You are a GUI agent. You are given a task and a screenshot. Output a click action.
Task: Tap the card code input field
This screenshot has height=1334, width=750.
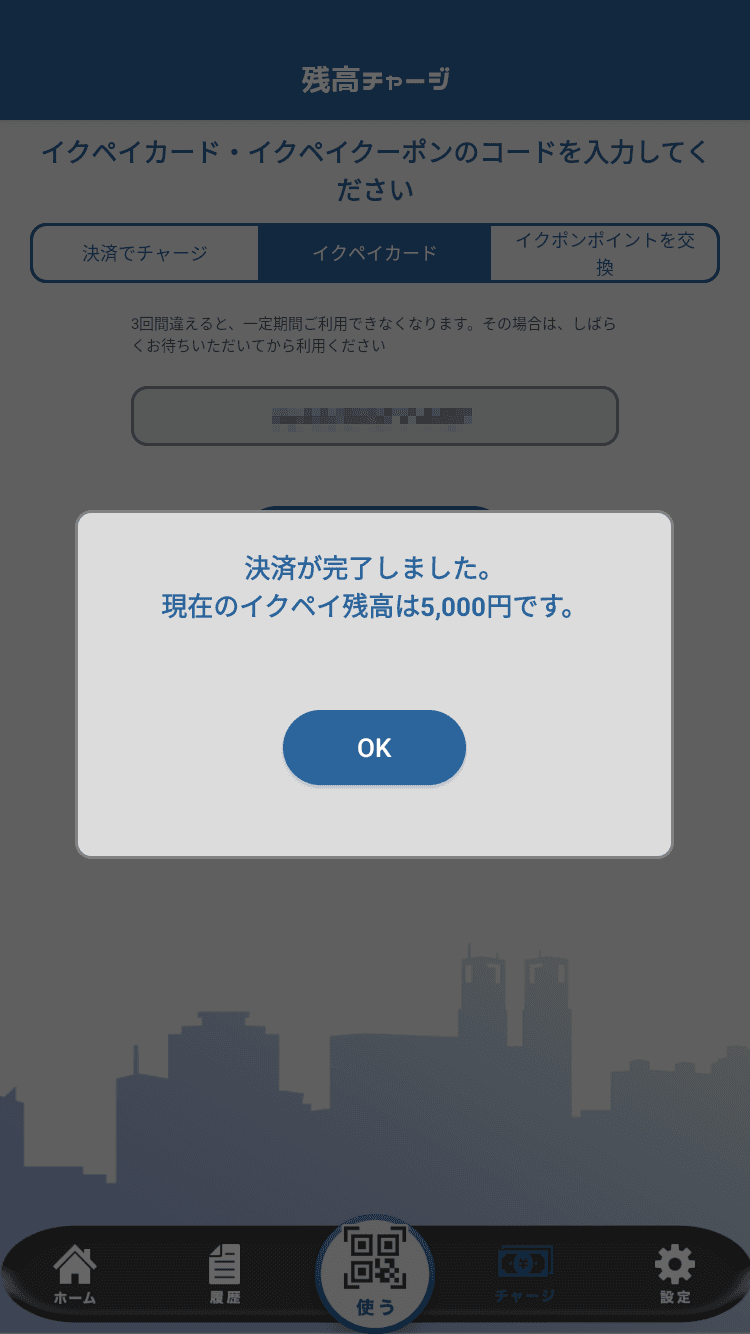[374, 415]
